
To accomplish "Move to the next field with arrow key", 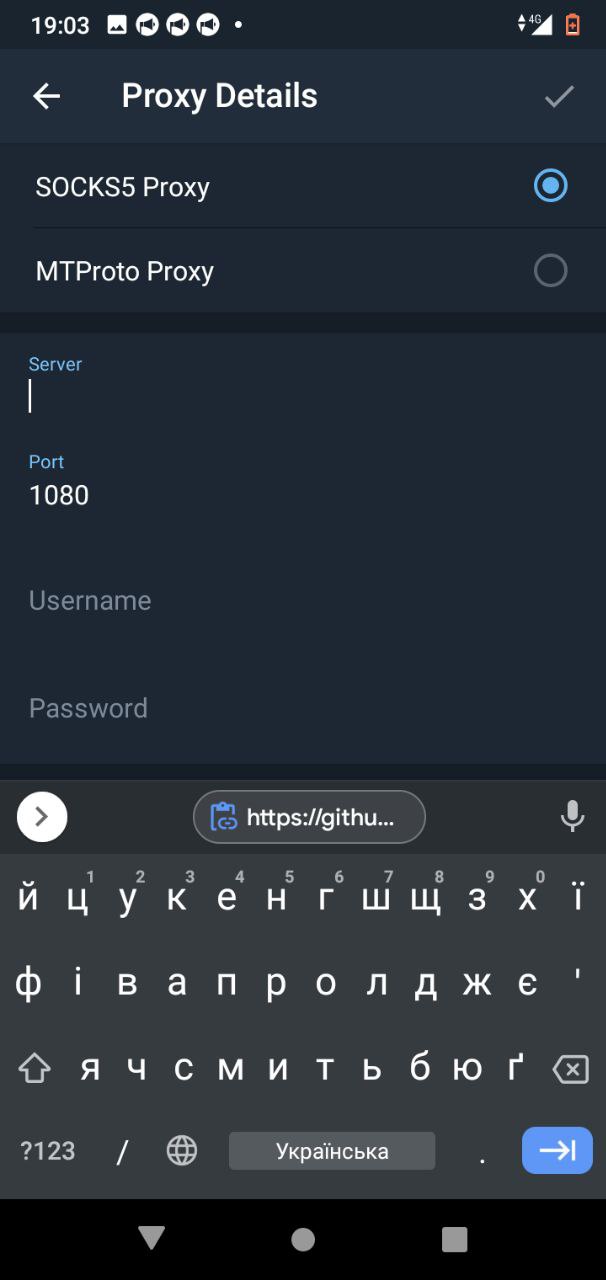I will [557, 1151].
